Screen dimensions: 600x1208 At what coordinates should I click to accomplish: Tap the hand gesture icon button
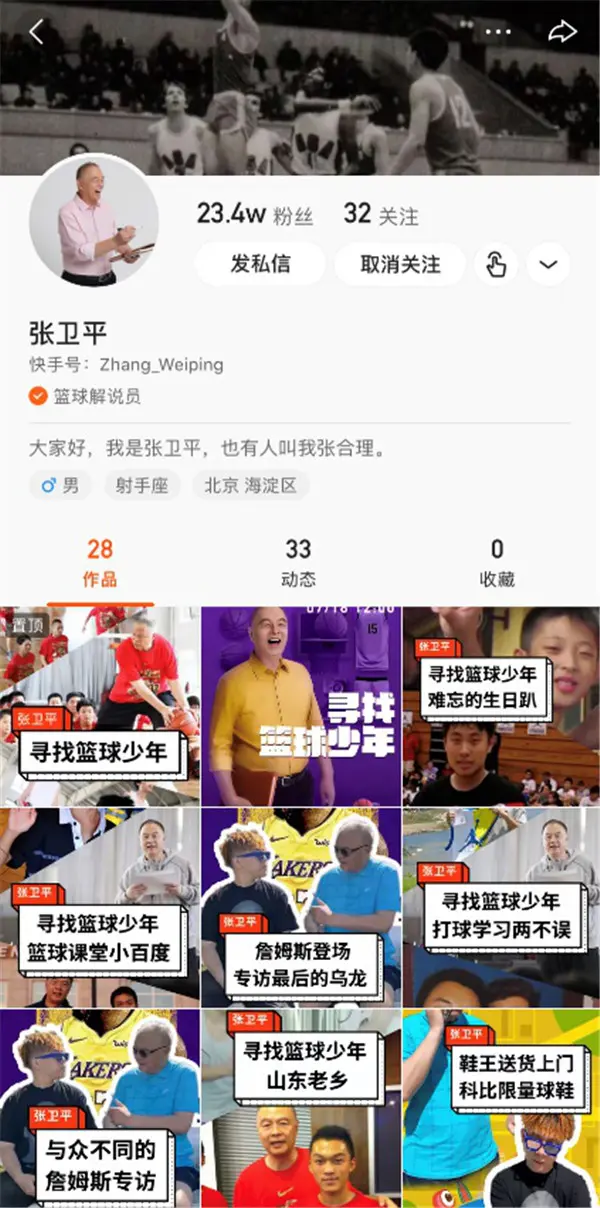click(496, 264)
